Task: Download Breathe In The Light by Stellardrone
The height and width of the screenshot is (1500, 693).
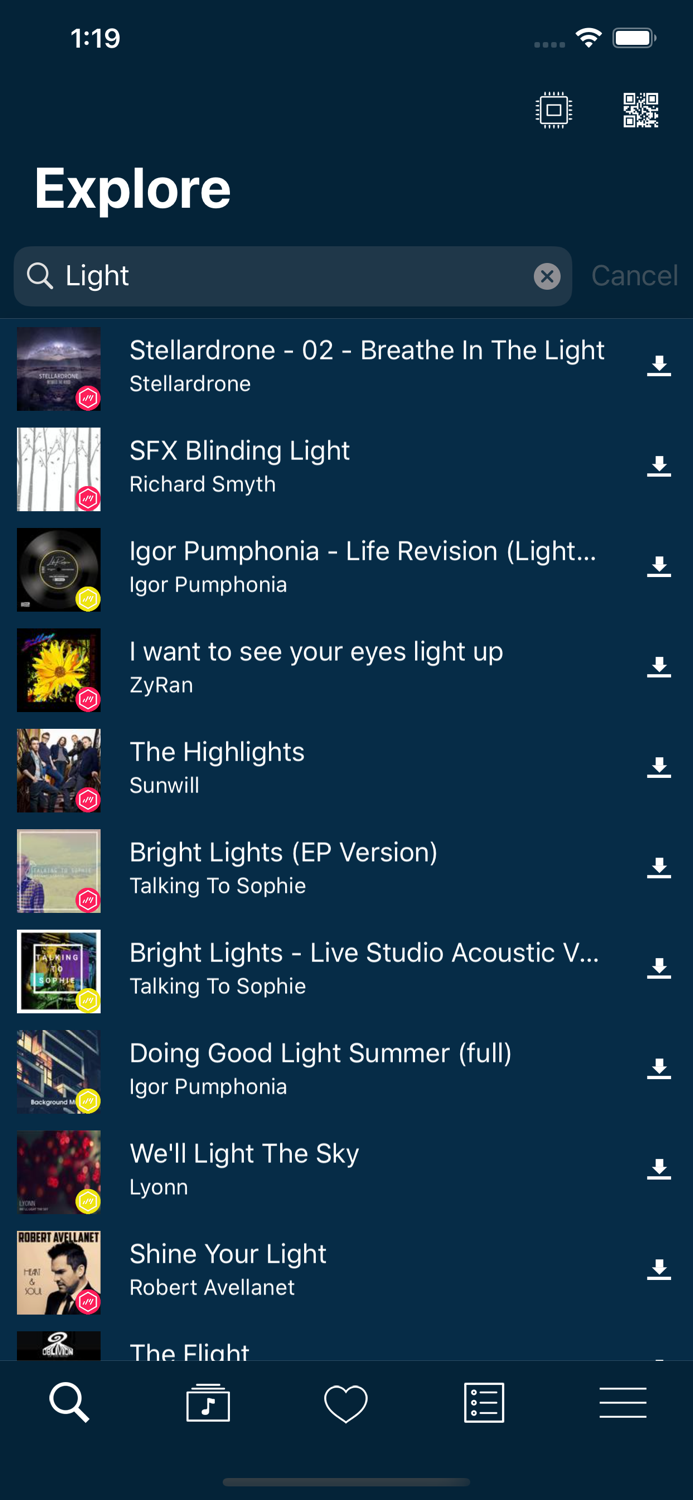Action: click(x=658, y=367)
